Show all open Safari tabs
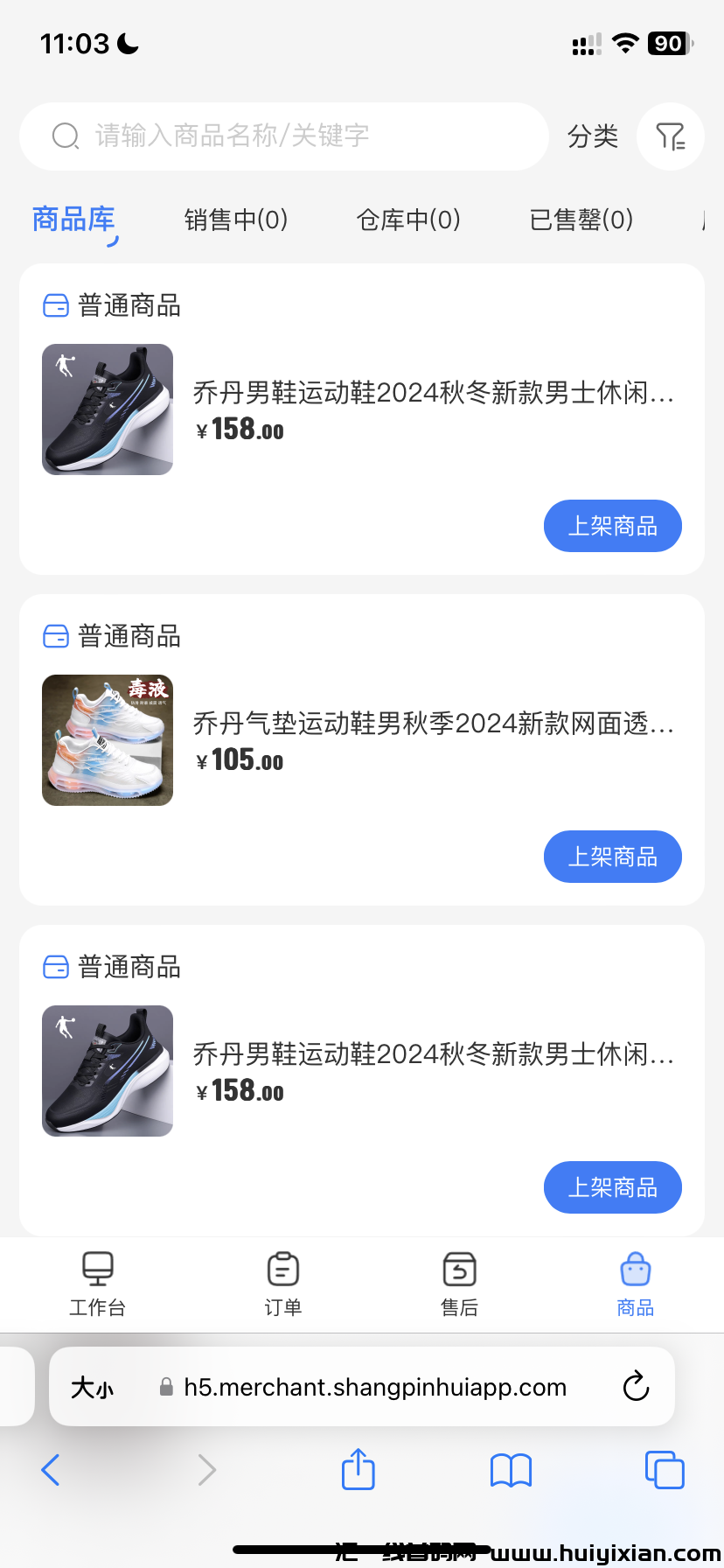 pyautogui.click(x=664, y=1470)
